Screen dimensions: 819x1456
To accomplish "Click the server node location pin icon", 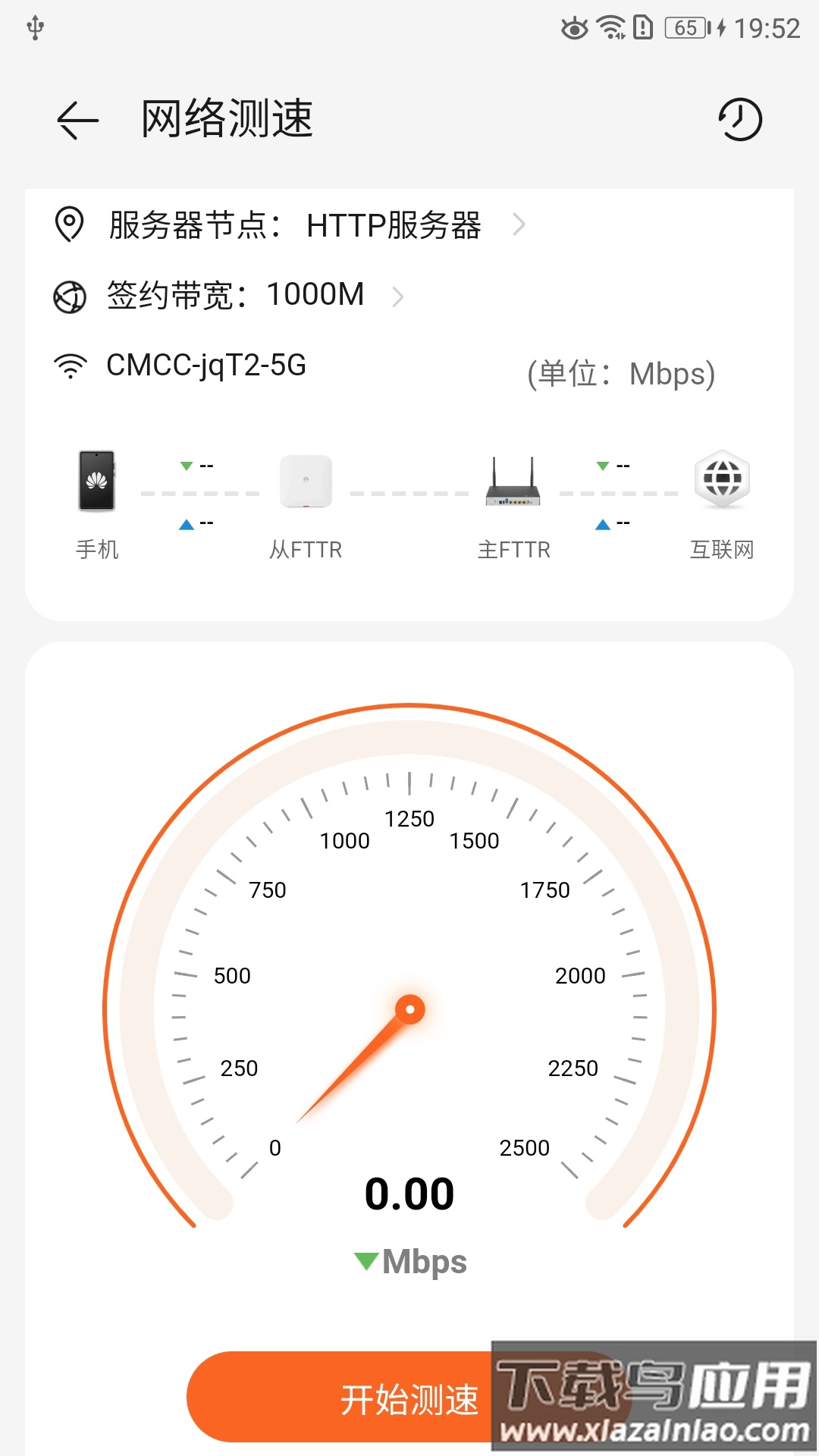I will click(70, 224).
